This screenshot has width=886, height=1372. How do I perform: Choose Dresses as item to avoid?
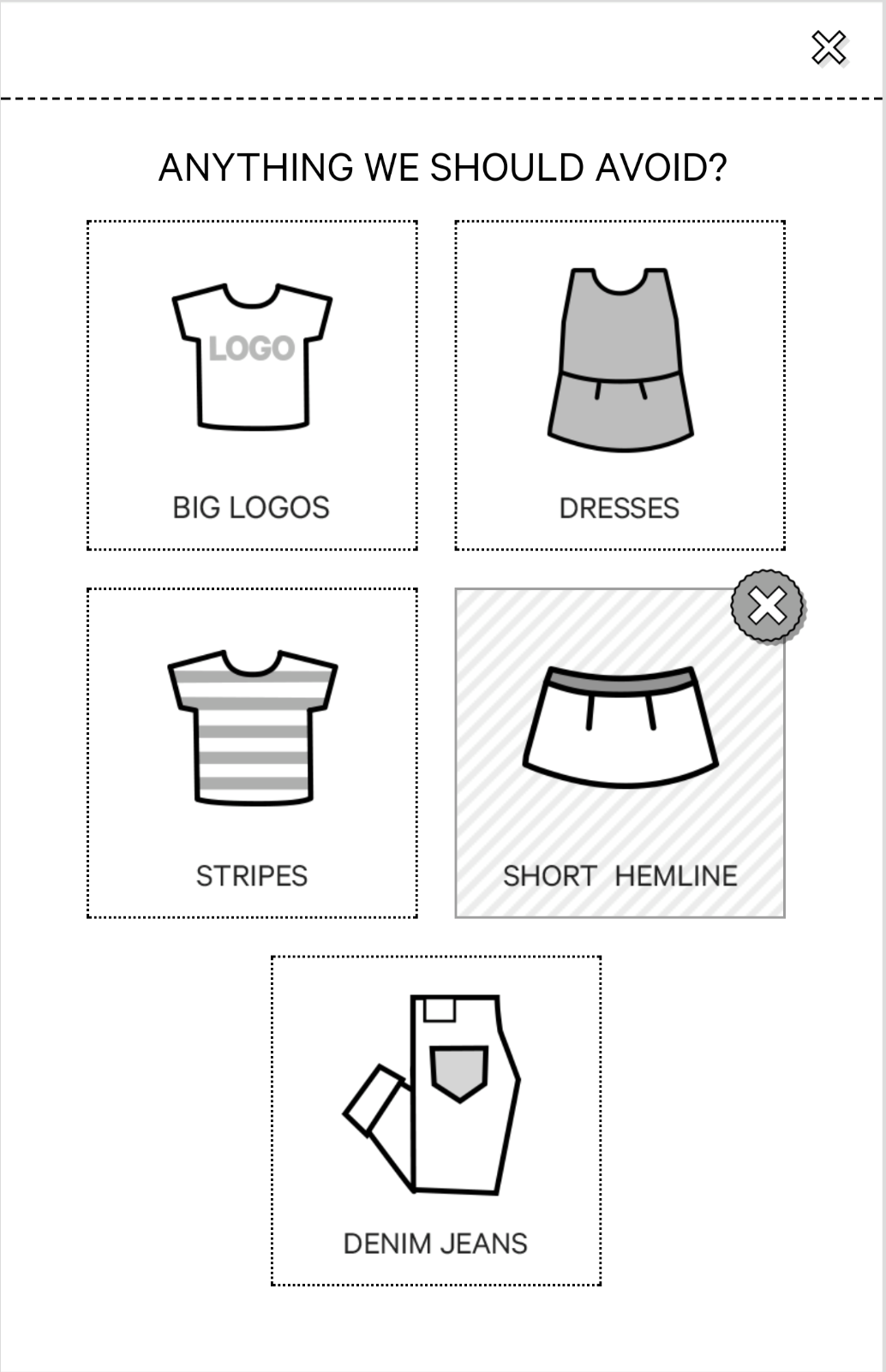620,385
